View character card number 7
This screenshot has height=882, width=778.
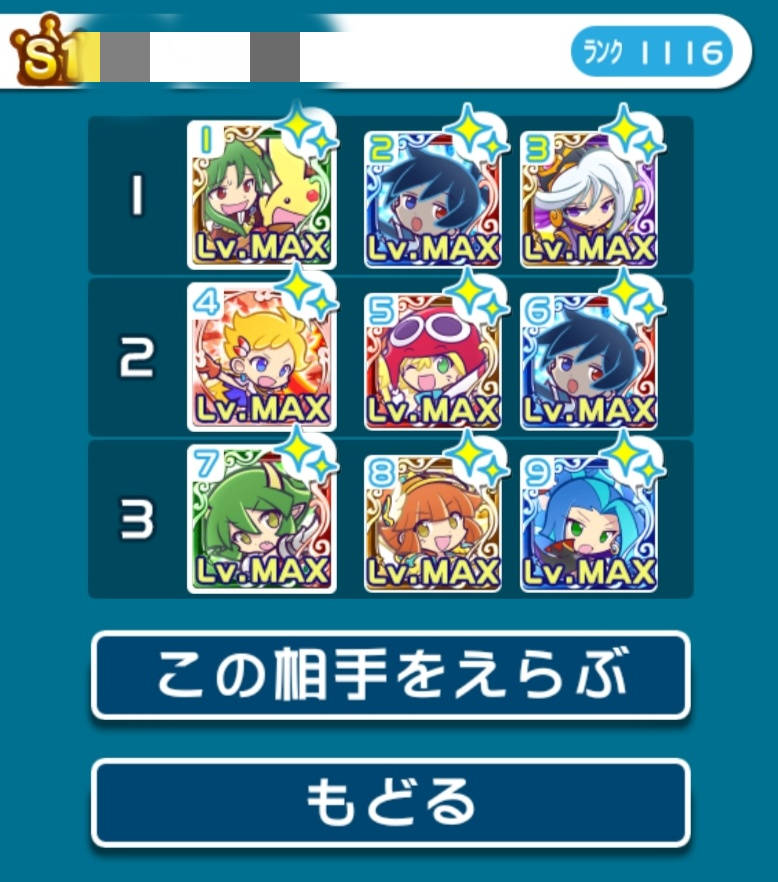[262, 520]
